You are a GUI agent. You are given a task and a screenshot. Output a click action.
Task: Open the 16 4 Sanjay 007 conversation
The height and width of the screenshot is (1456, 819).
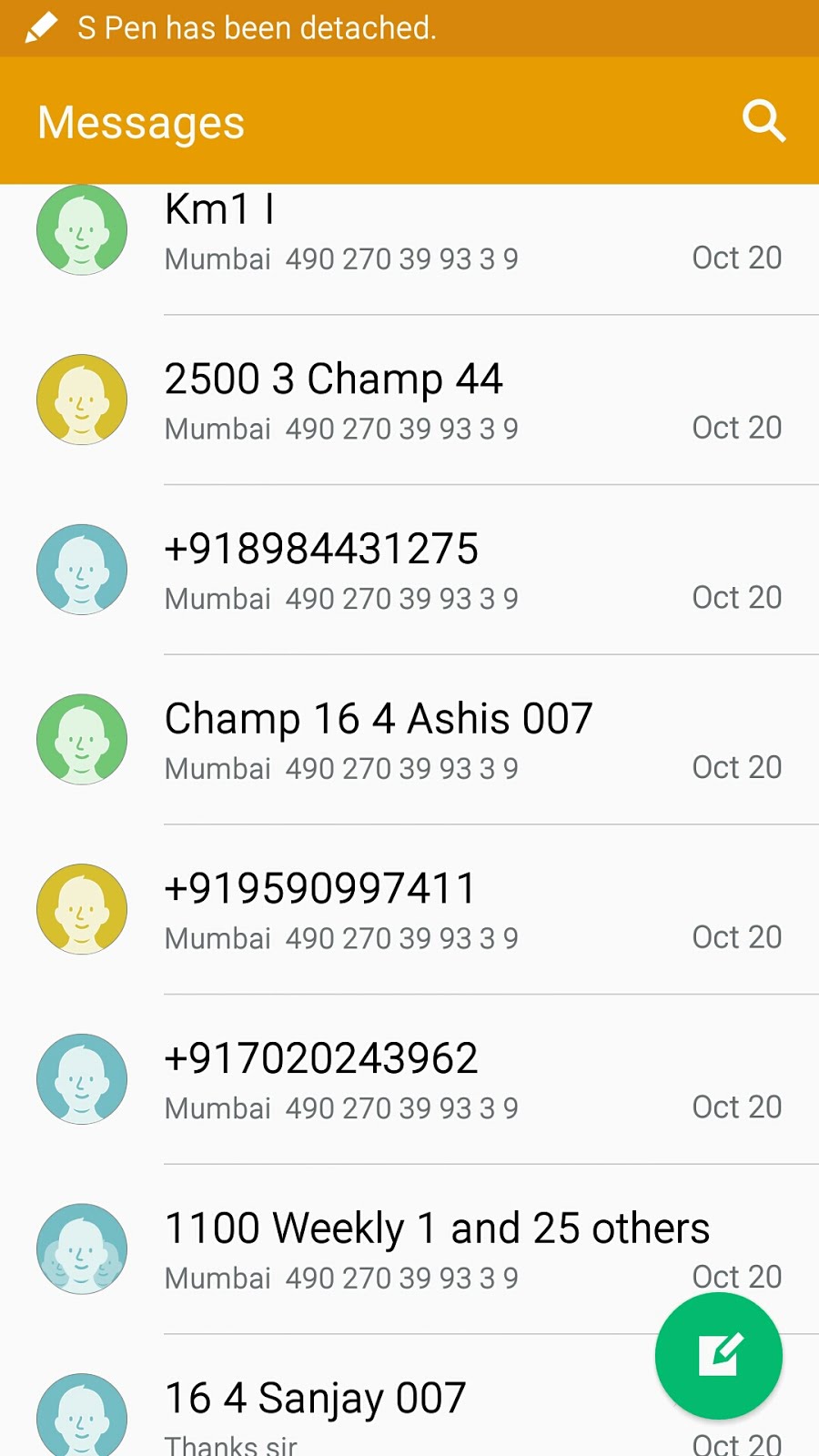point(364,1410)
